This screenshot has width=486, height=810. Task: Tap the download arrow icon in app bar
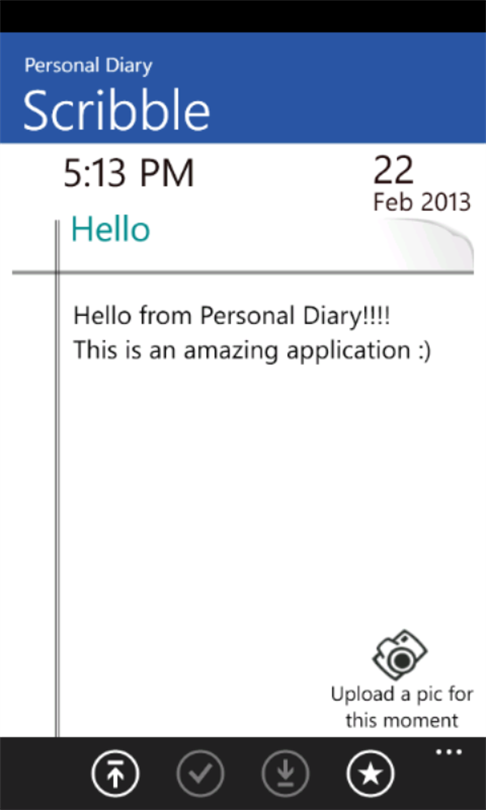click(x=285, y=773)
